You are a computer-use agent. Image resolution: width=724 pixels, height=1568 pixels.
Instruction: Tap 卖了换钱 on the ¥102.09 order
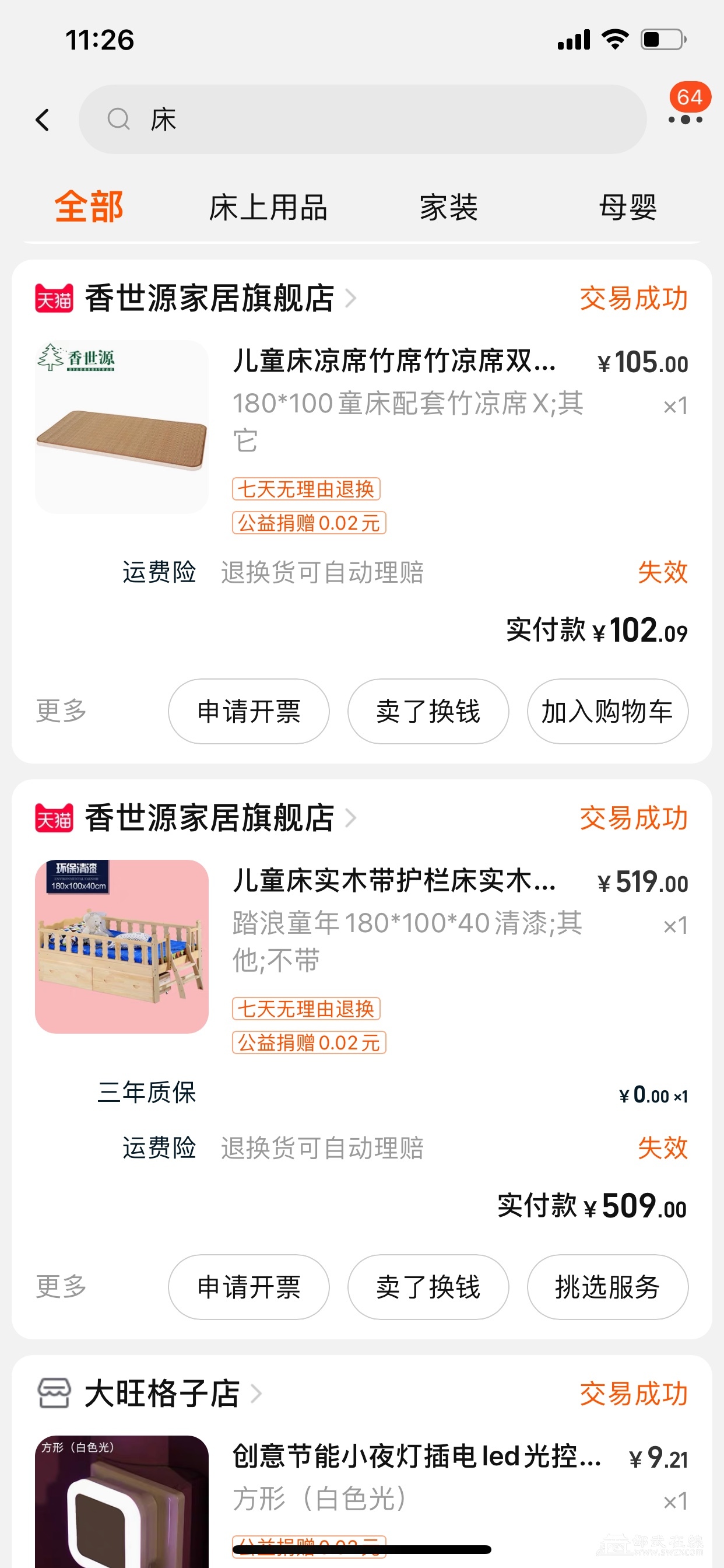pyautogui.click(x=428, y=711)
